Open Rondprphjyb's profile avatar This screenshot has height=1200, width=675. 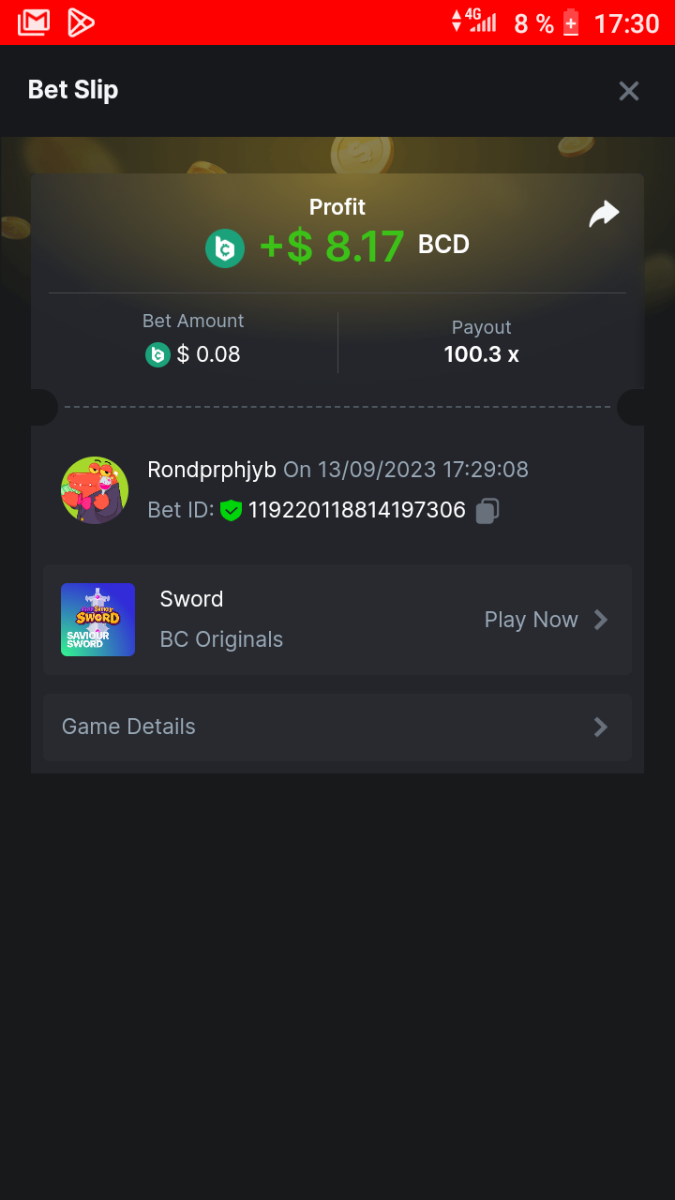95,490
